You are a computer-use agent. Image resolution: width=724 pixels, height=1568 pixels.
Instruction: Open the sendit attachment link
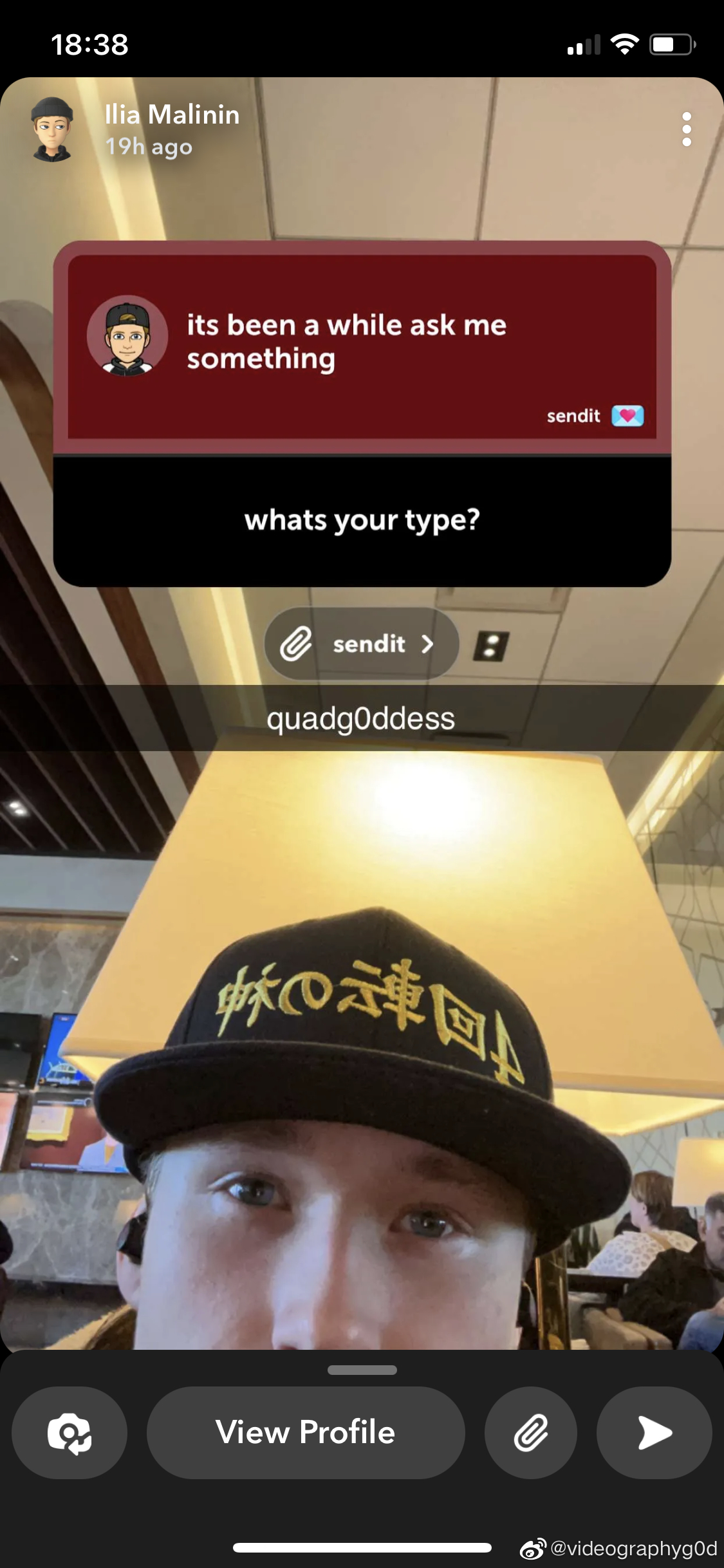pyautogui.click(x=361, y=644)
